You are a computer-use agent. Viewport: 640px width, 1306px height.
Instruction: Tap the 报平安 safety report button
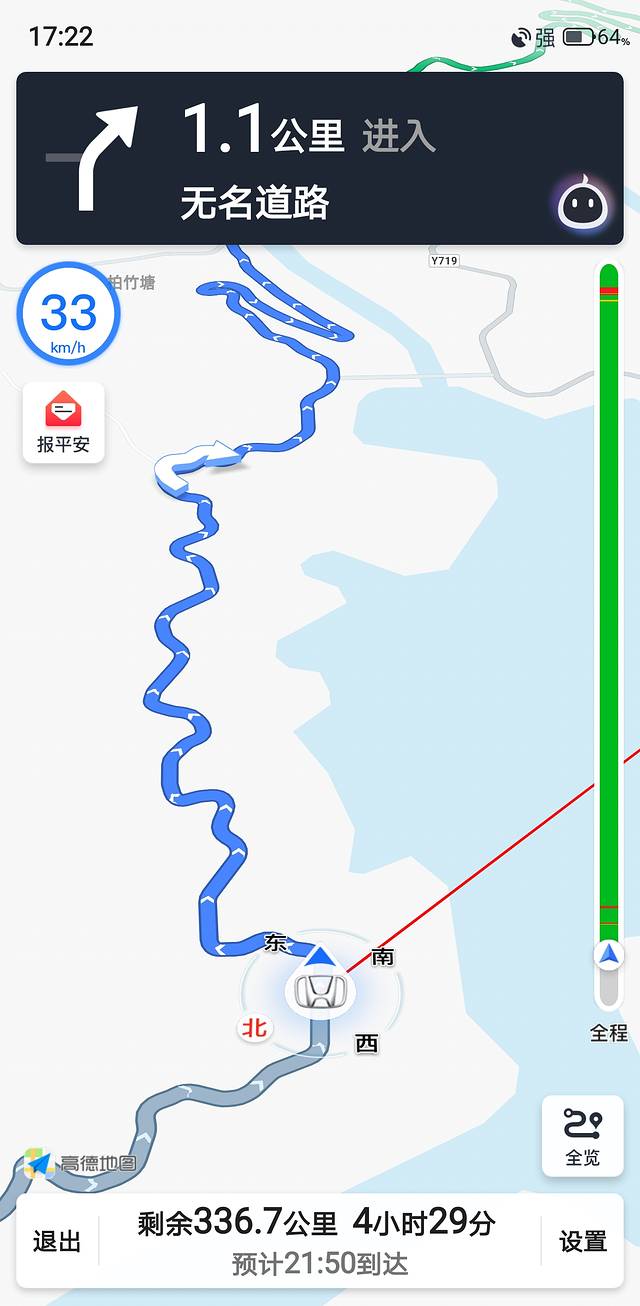point(63,423)
